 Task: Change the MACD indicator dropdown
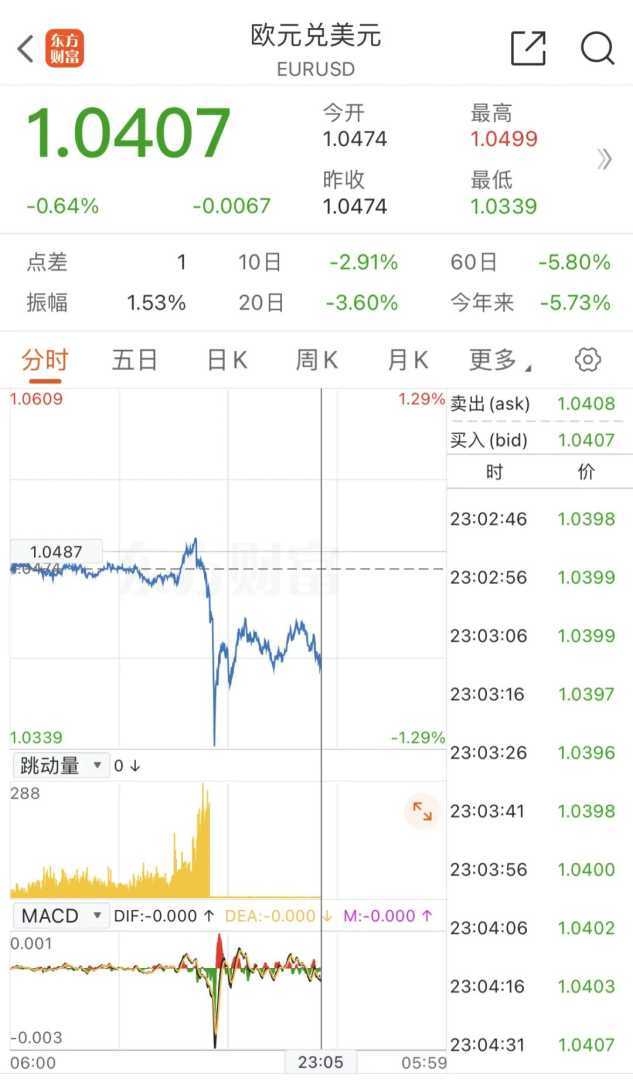60,915
